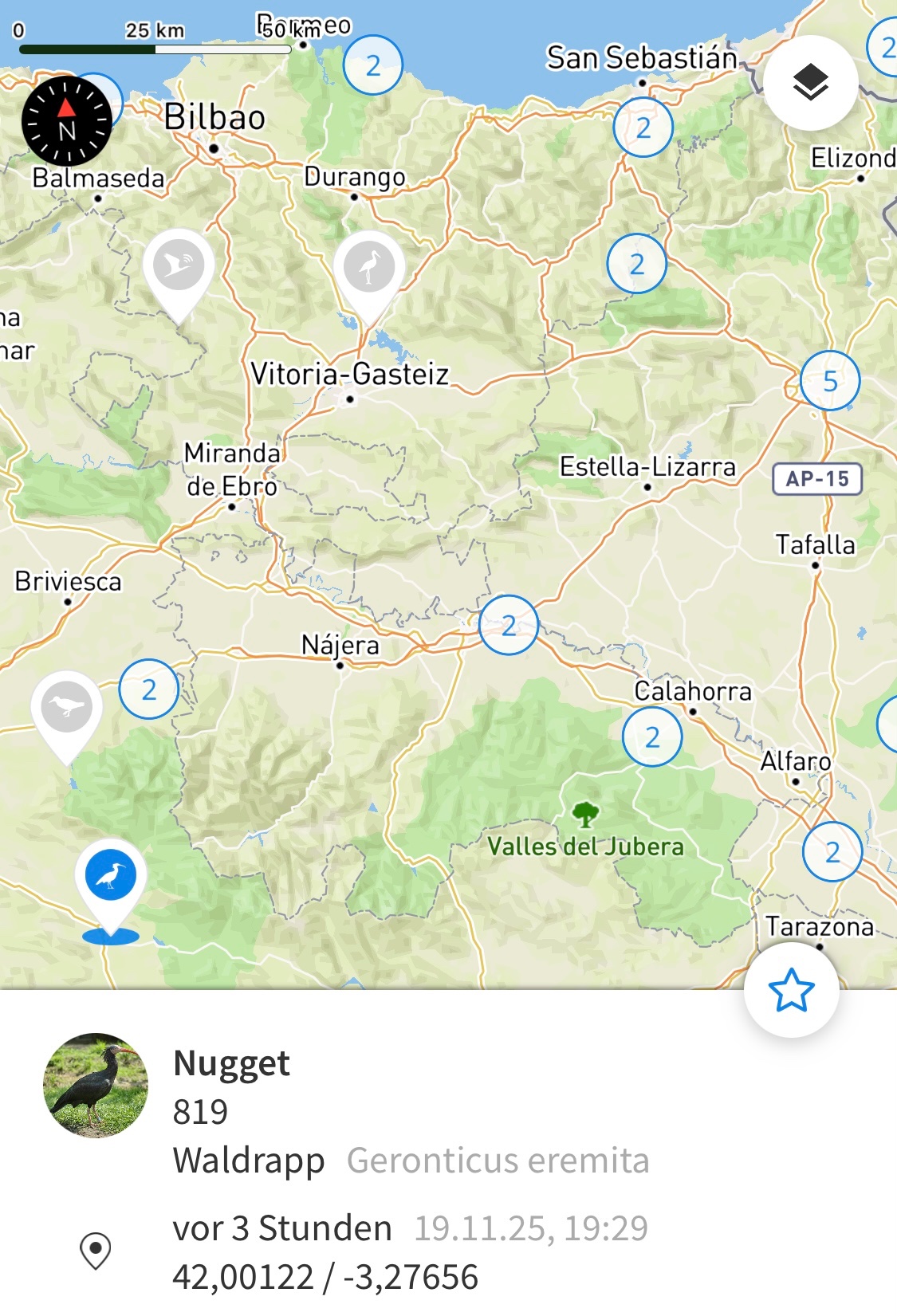Add Nugget to favorites with the star
Screen dimensions: 897x1316
click(x=791, y=990)
